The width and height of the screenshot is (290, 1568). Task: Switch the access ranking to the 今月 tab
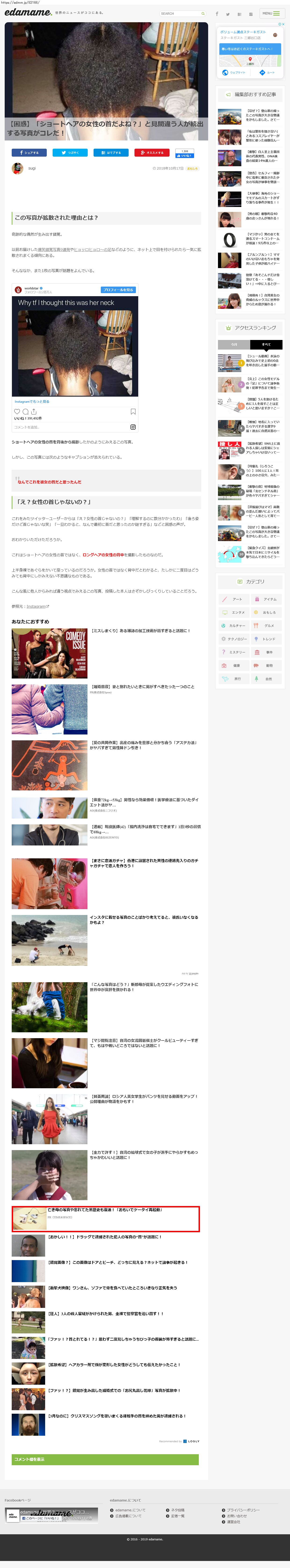click(x=234, y=344)
